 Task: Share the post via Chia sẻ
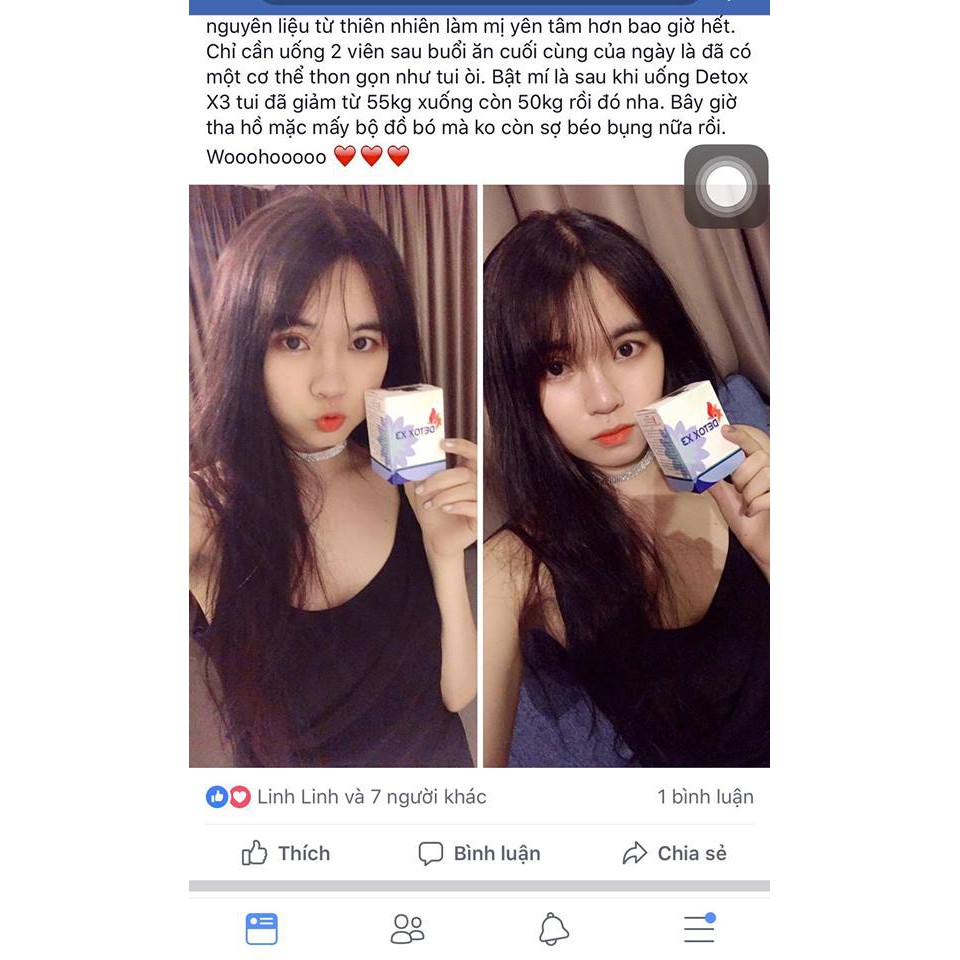click(x=674, y=853)
